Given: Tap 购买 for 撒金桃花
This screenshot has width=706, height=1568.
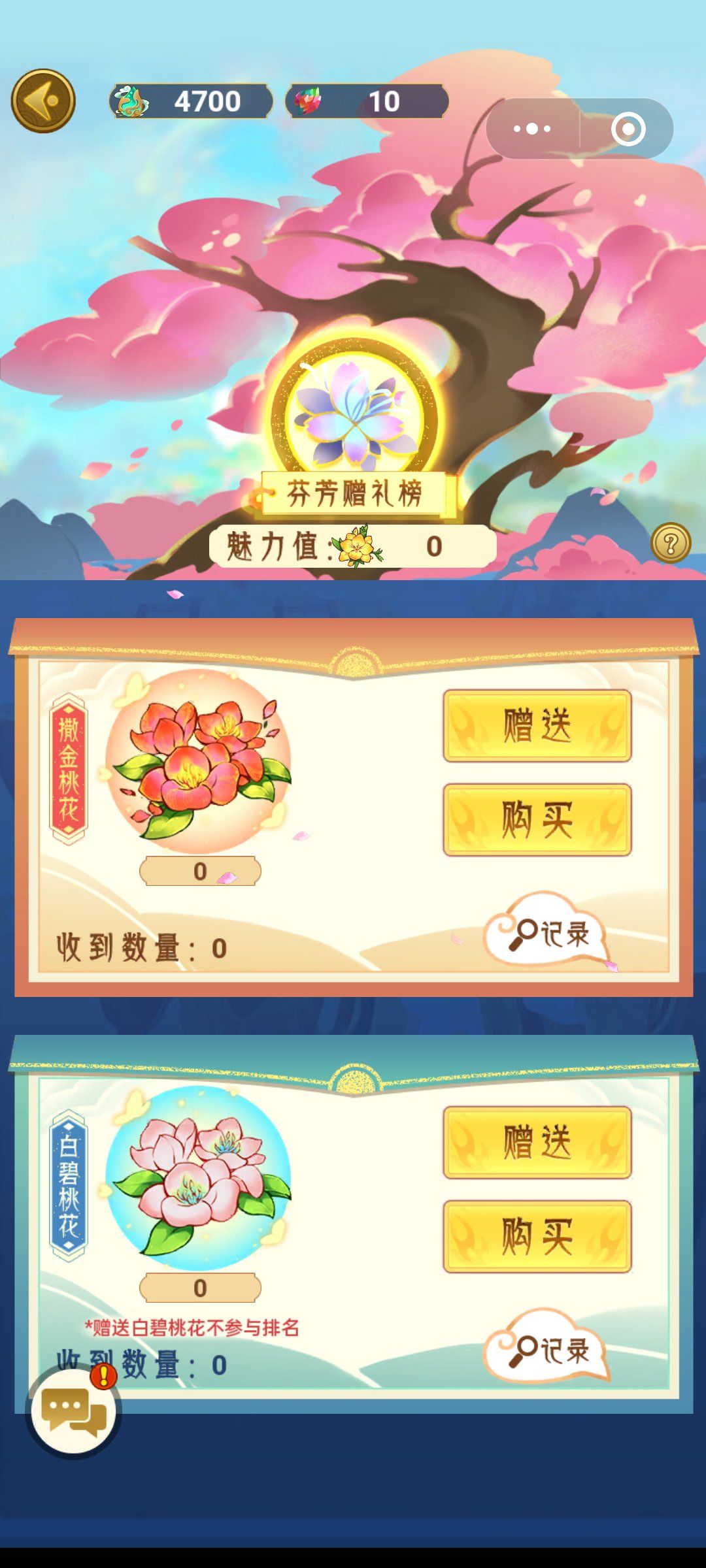Looking at the screenshot, I should pos(537,820).
